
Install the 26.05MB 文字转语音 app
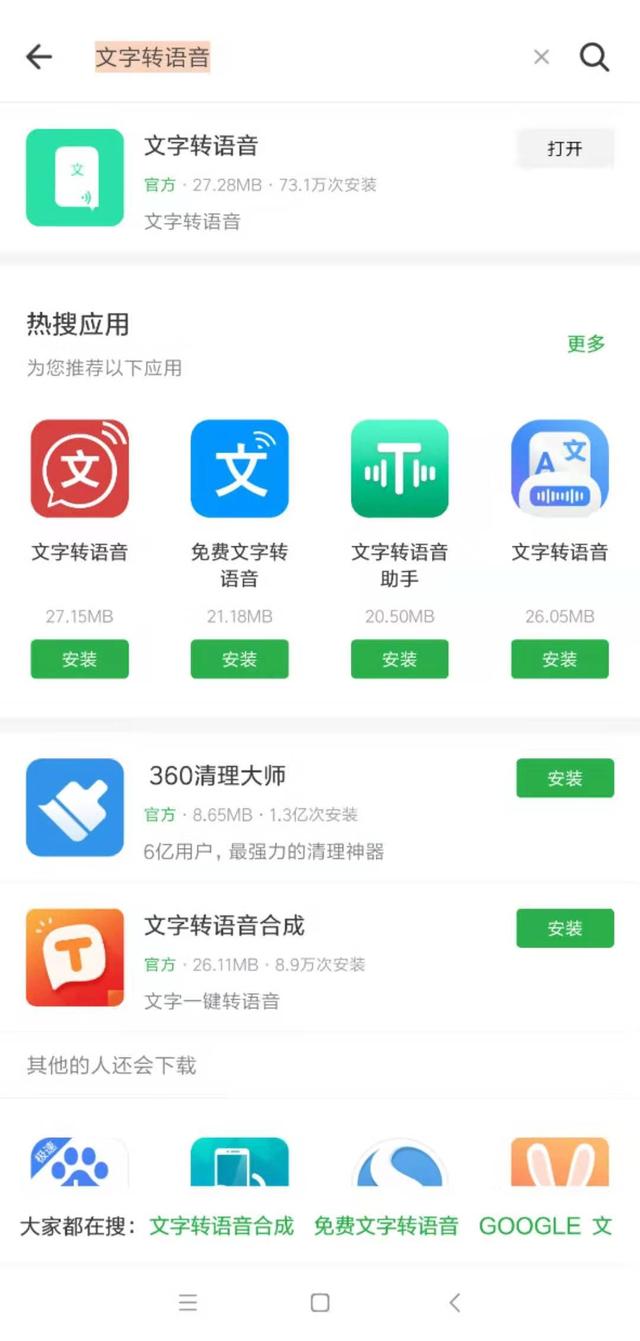click(x=560, y=659)
